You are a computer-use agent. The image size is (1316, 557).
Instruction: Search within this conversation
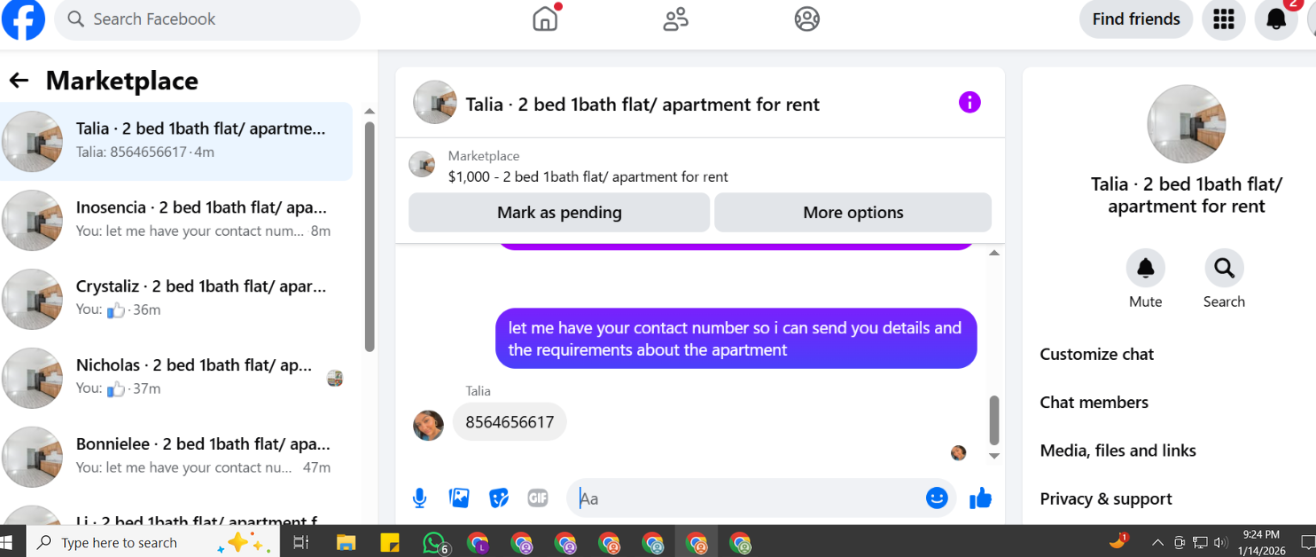[x=1223, y=269]
